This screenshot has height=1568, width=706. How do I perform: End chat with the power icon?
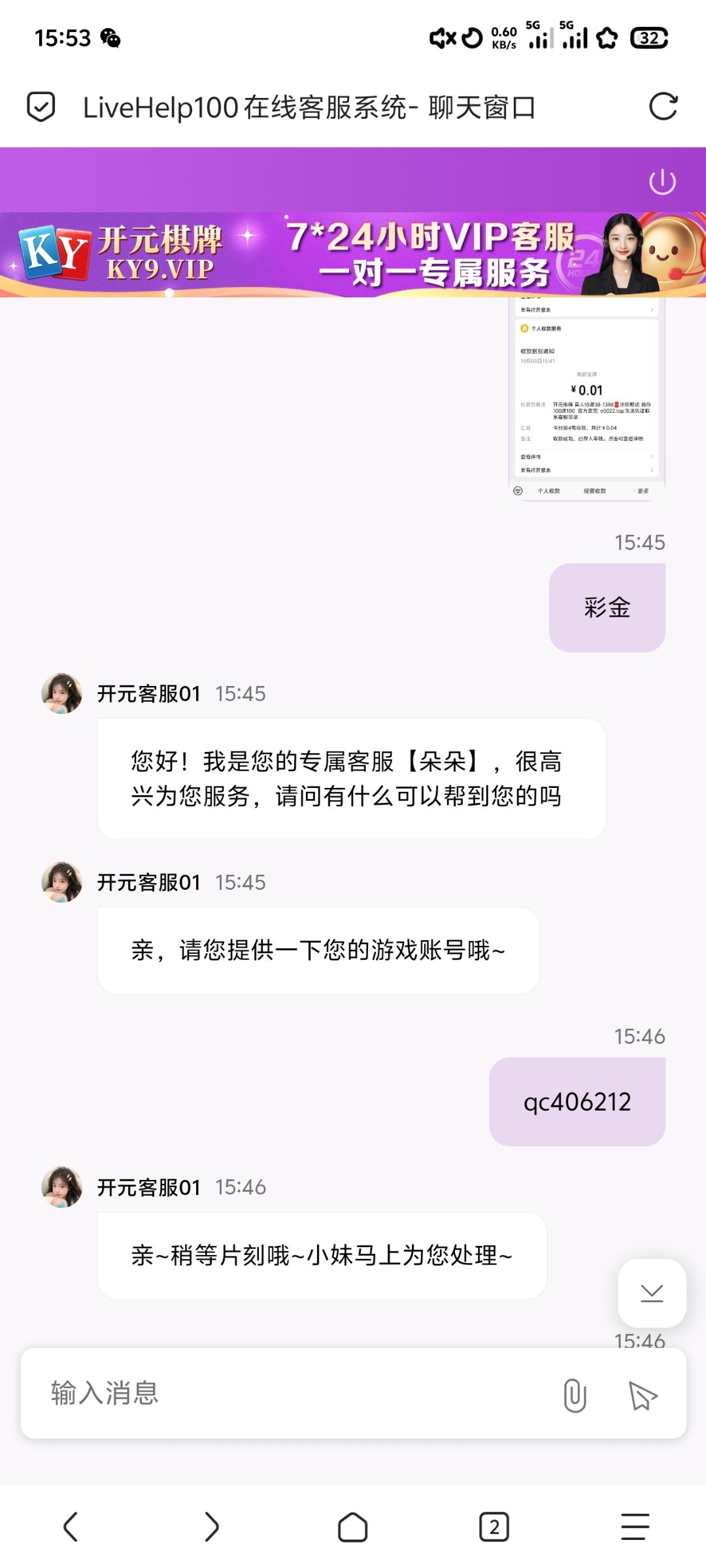click(x=662, y=182)
